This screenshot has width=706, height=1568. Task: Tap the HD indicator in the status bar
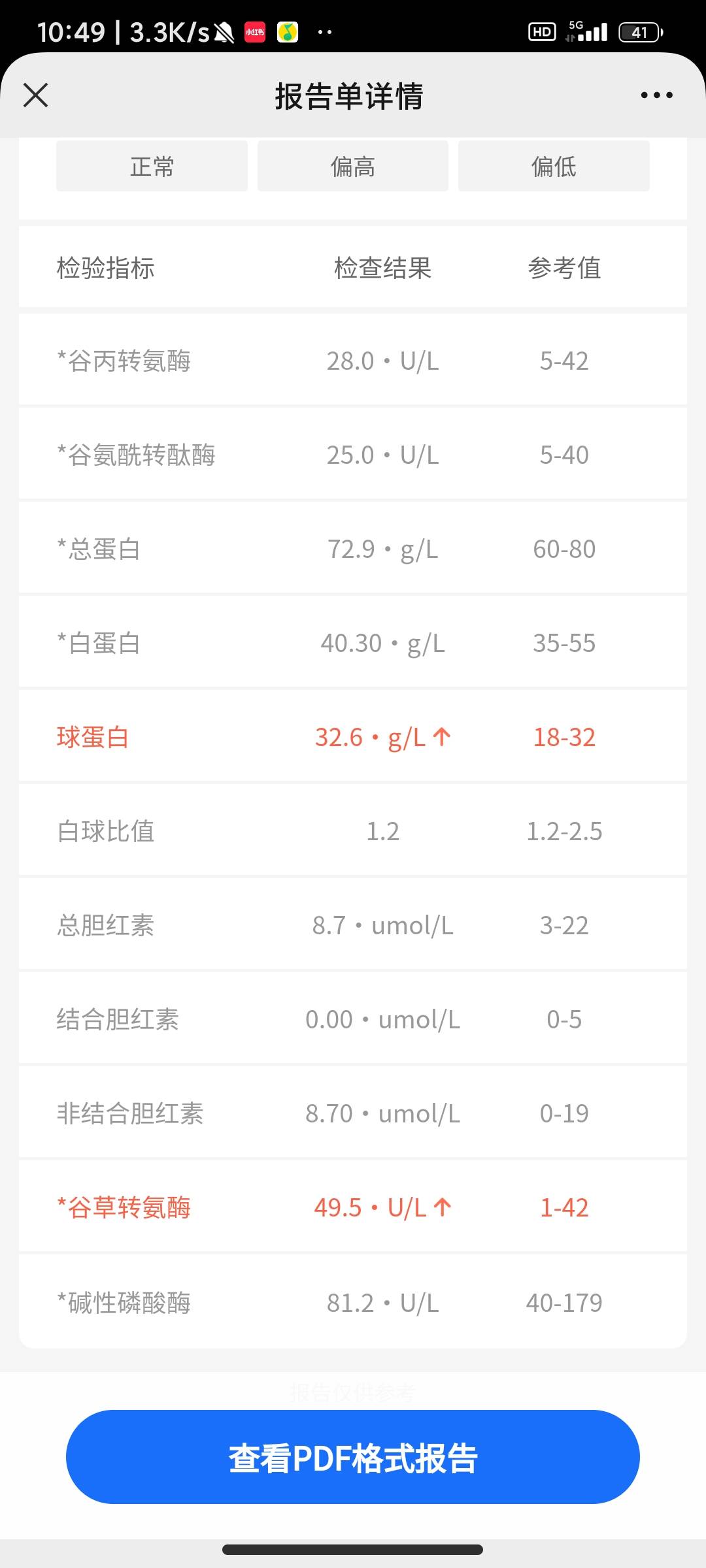pos(541,31)
